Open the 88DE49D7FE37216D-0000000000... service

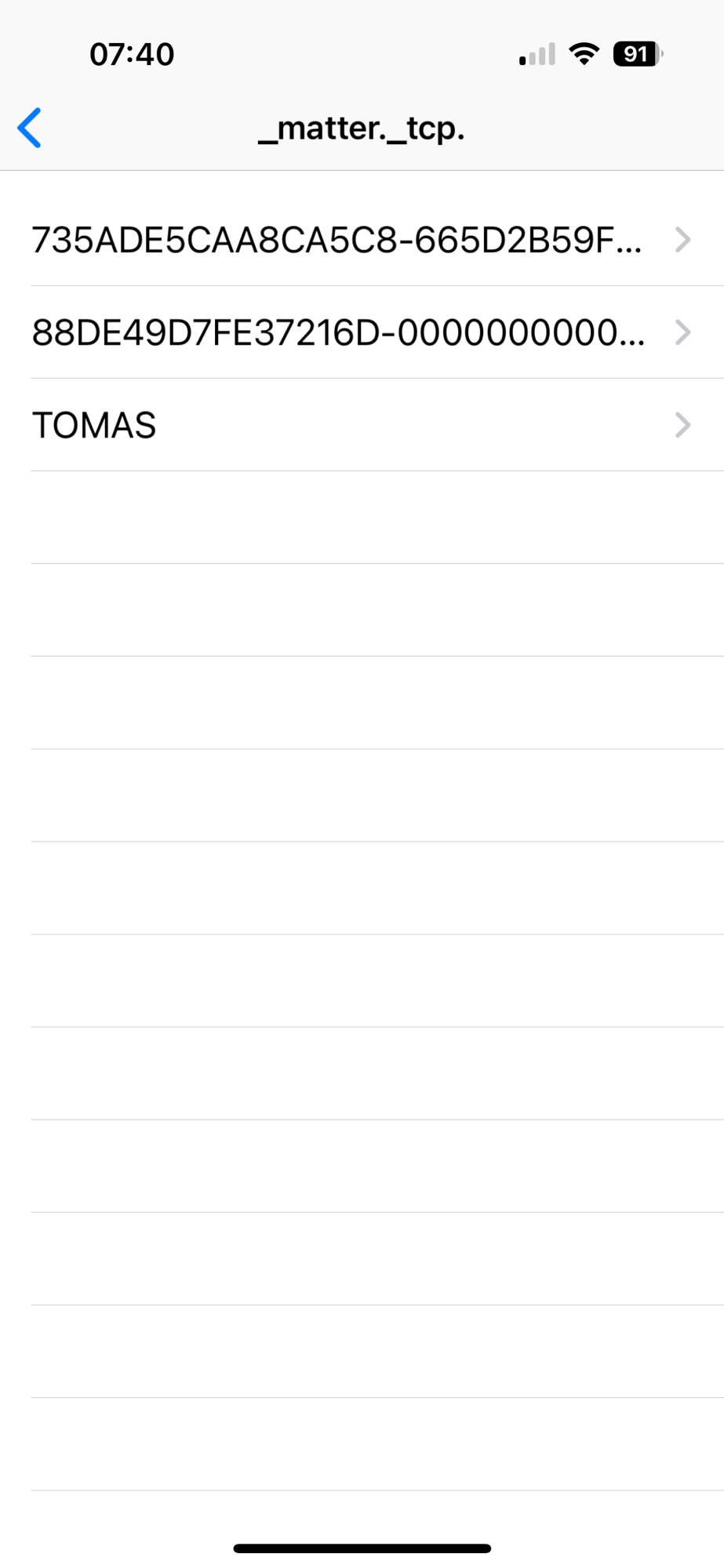[x=361, y=332]
